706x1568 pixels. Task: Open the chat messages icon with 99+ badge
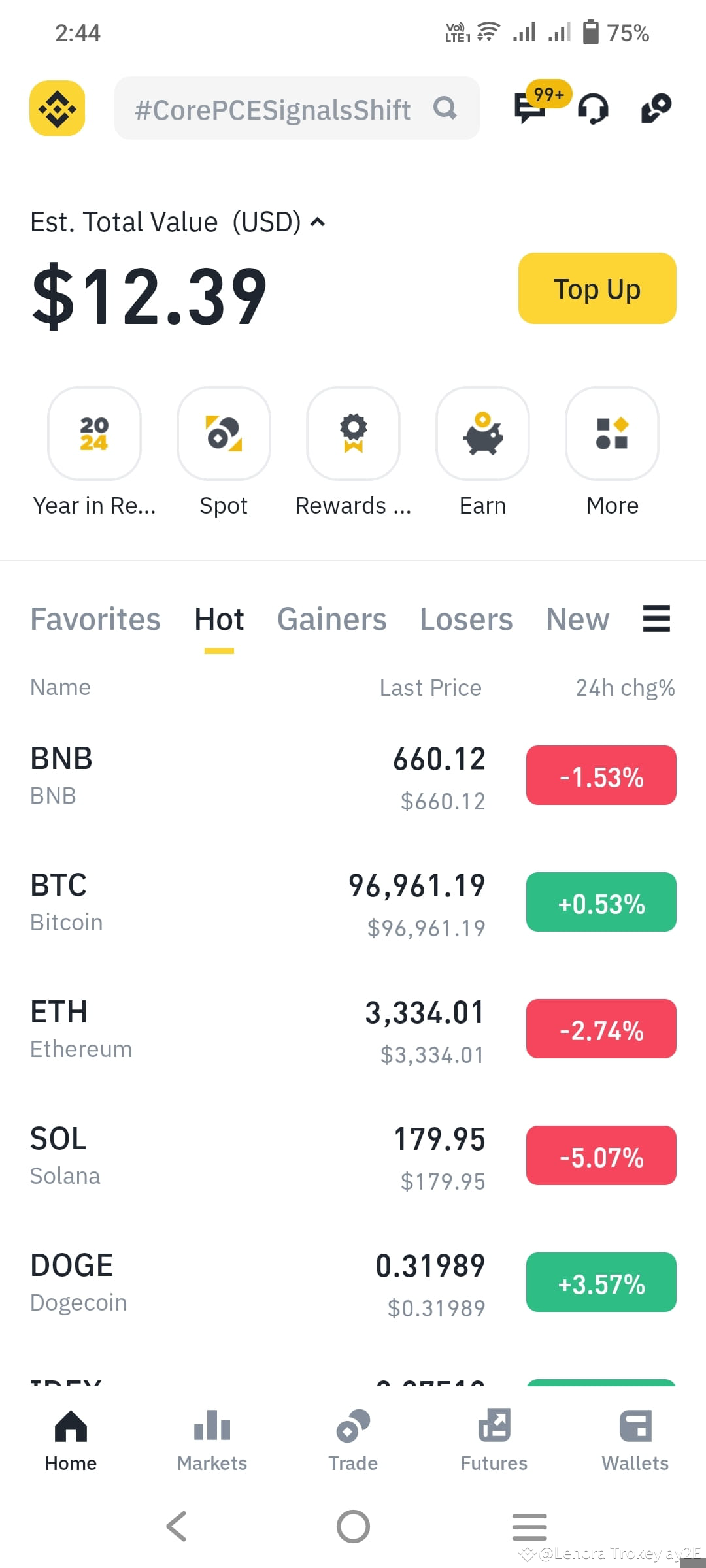point(531,110)
